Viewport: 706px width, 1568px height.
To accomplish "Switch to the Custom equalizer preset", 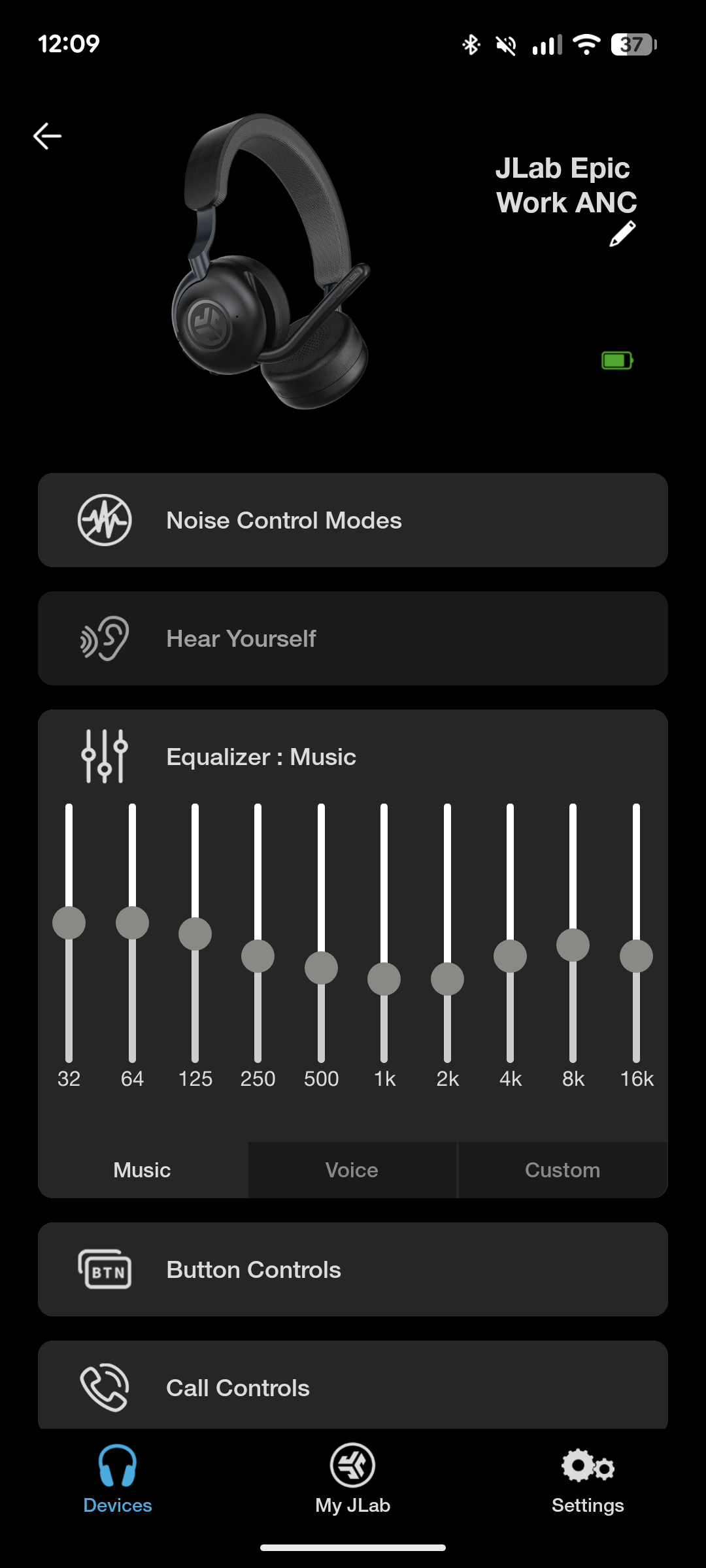I will [562, 1169].
